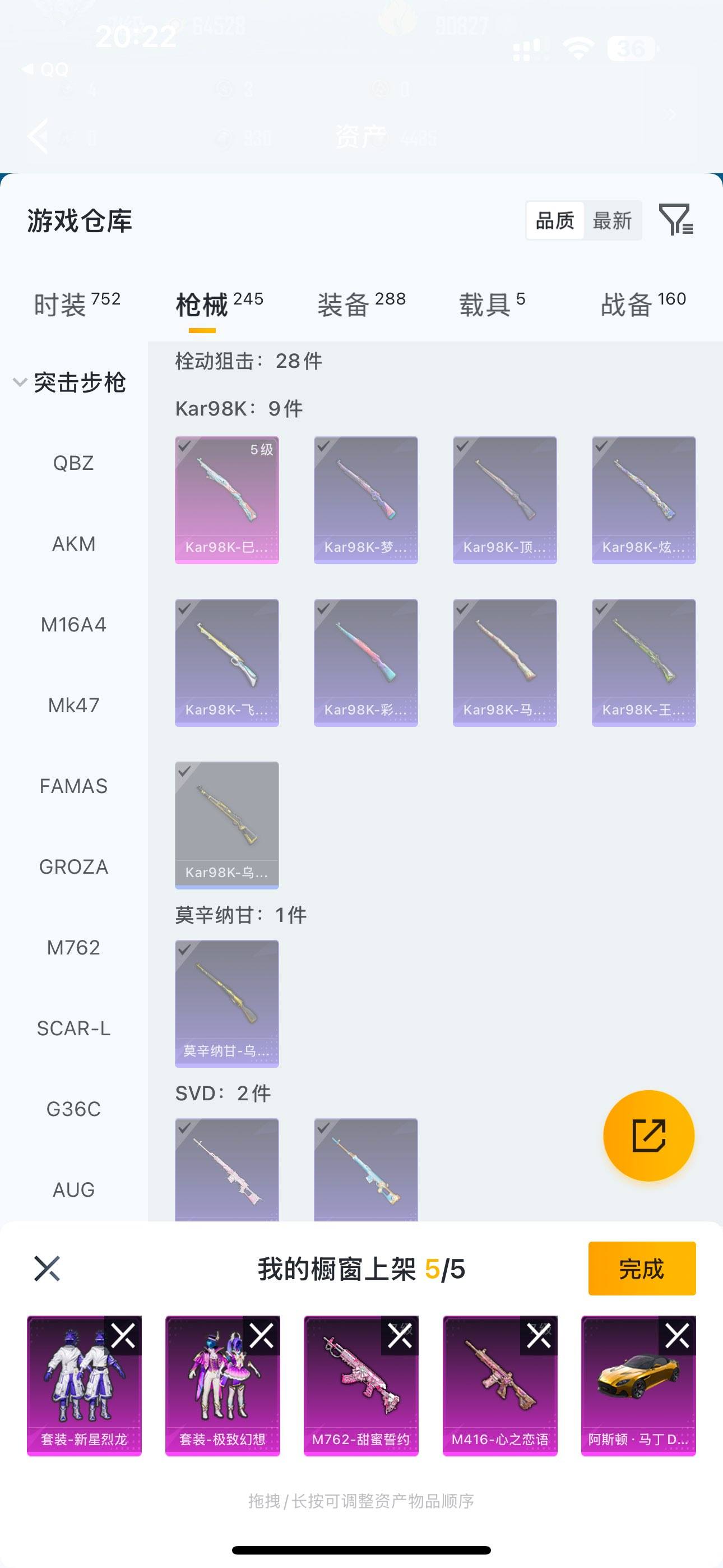
Task: Click the back arrow beside 资产 title
Action: pyautogui.click(x=39, y=135)
